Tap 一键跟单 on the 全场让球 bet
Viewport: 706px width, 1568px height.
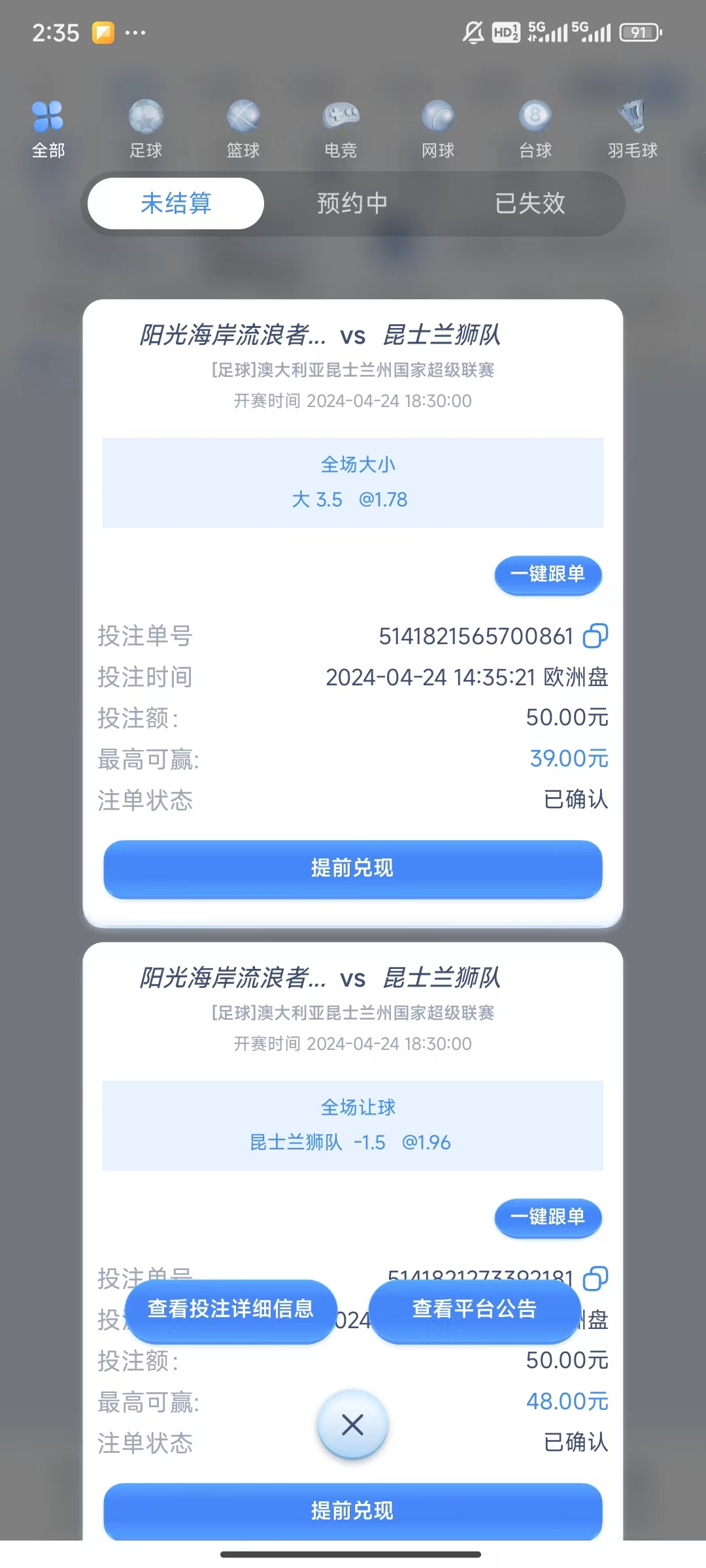click(x=548, y=1218)
